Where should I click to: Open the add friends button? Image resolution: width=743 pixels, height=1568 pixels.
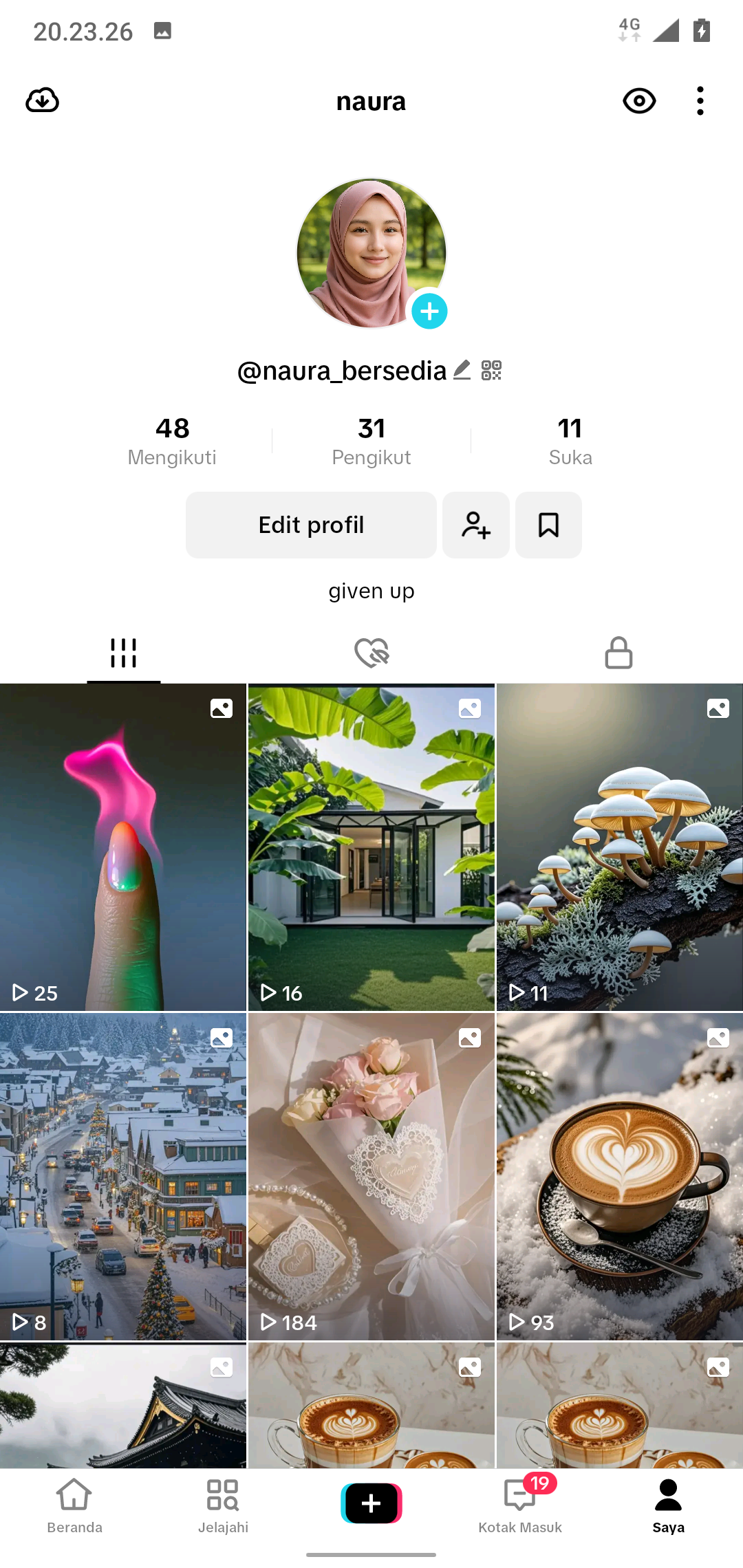point(476,525)
